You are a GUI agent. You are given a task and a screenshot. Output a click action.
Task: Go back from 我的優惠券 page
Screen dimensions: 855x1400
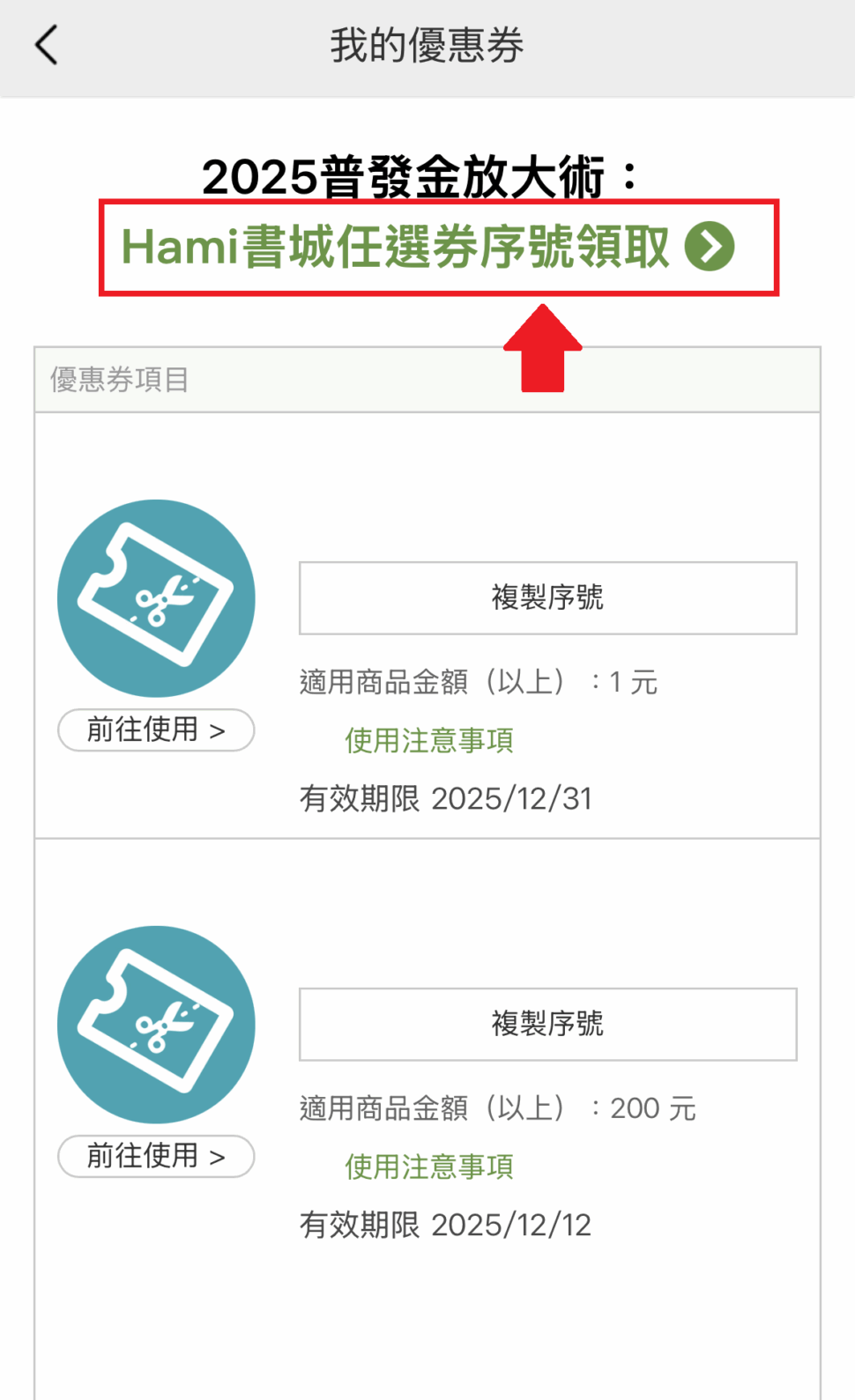coord(47,45)
